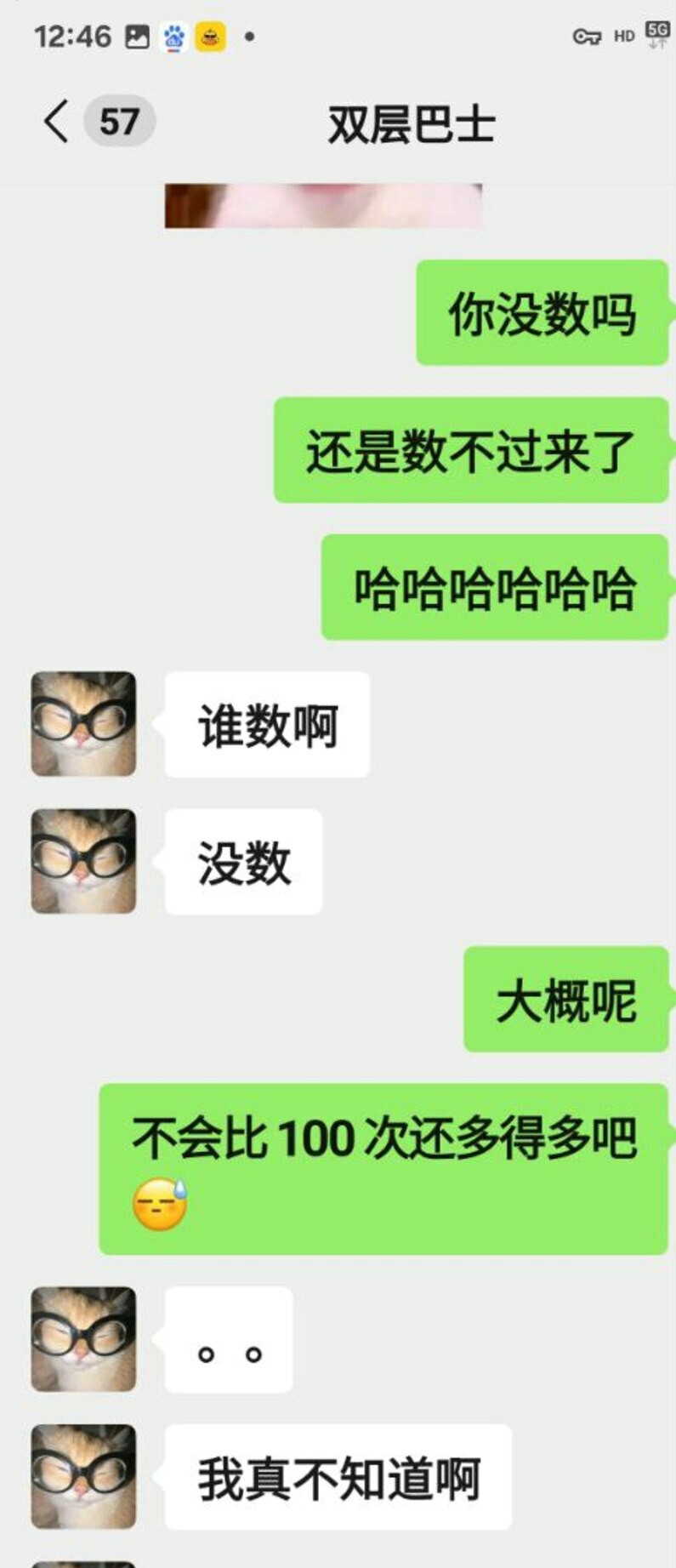Open the photo message above 你没数吗
This screenshot has height=1568, width=676.
(323, 206)
